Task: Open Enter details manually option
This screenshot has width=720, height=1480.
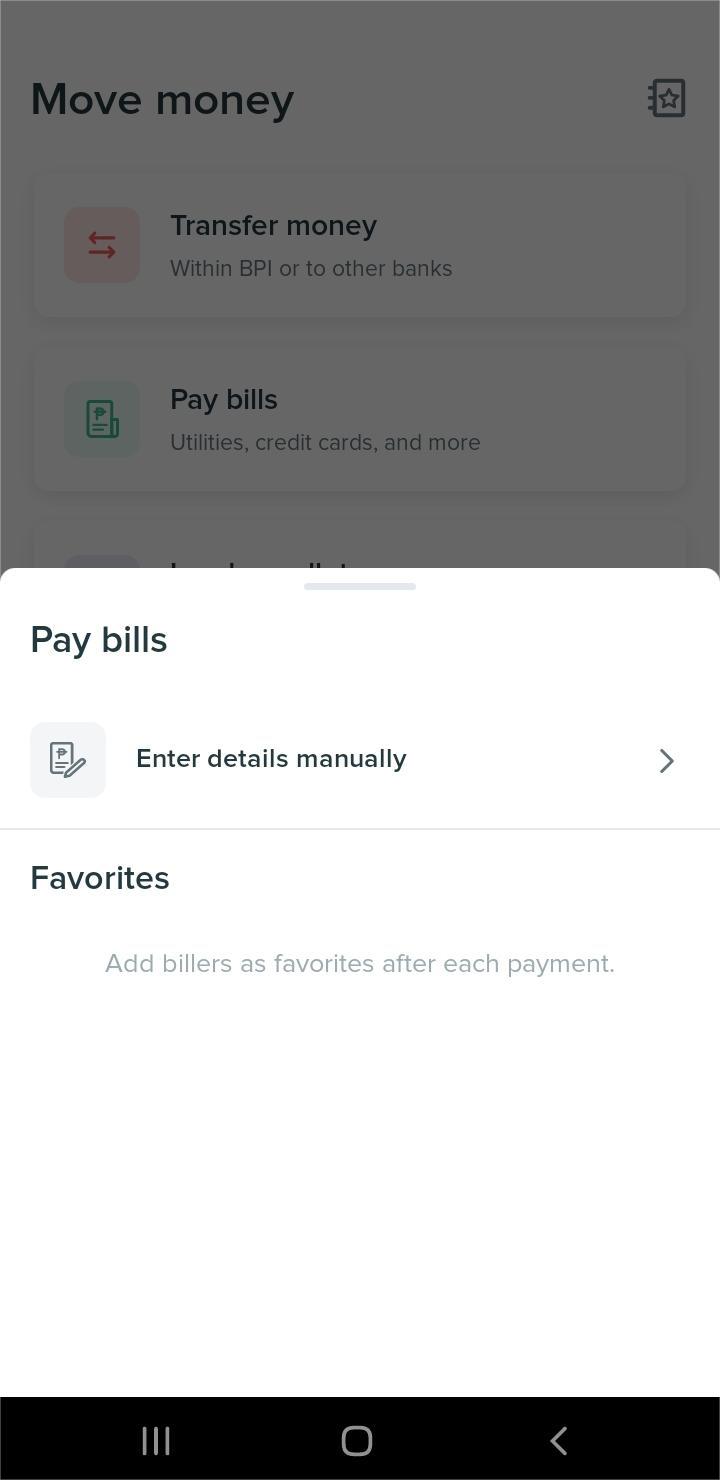Action: coord(358,760)
